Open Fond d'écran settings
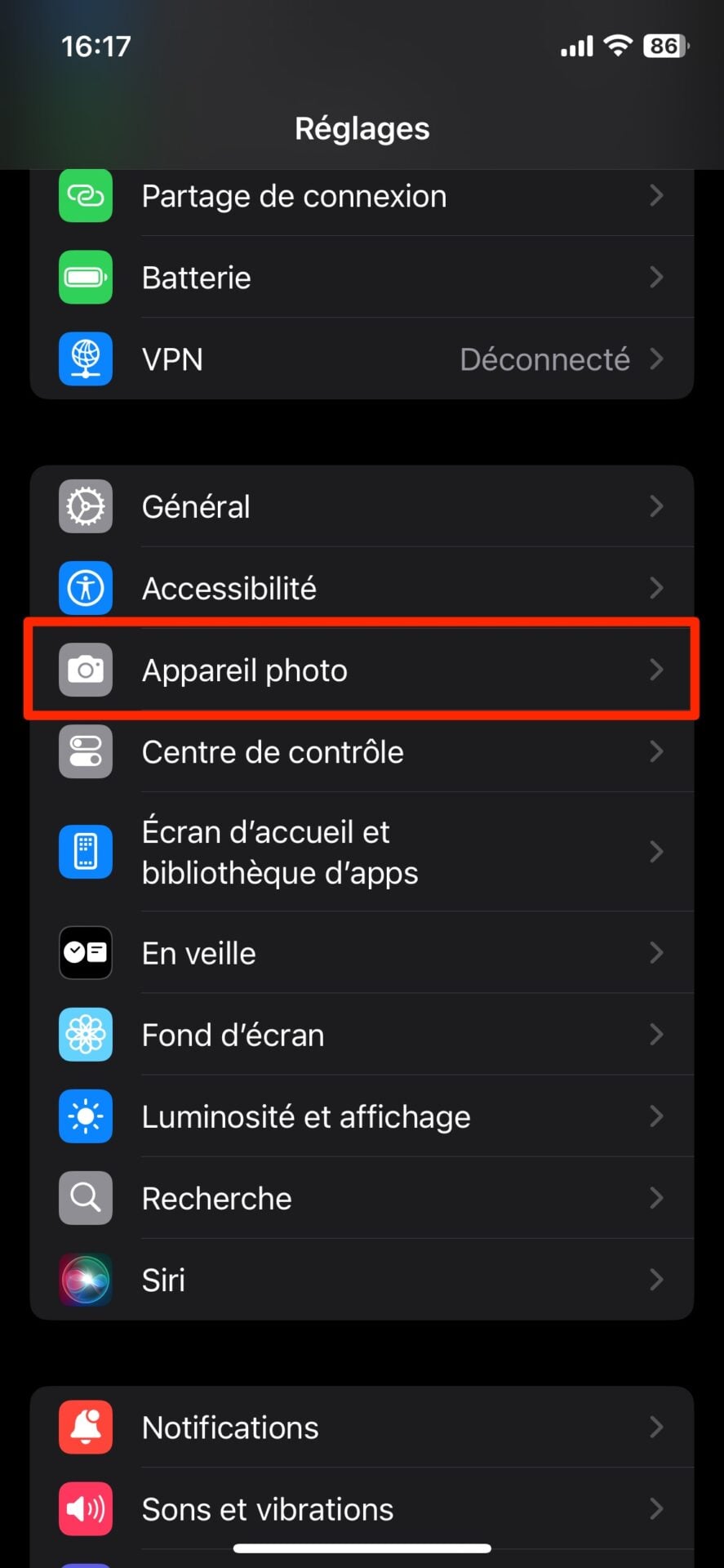The image size is (724, 1568). point(362,1035)
